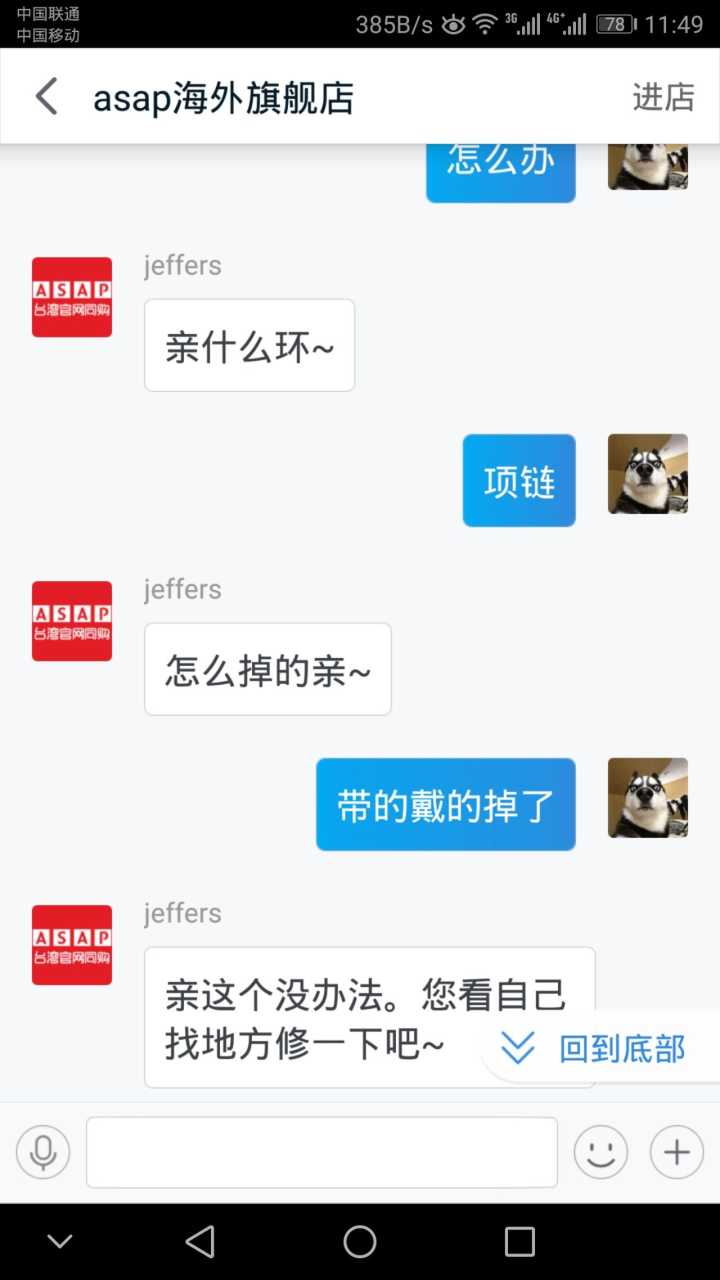Tap 进店 to enter the store
720x1280 pixels.
(x=663, y=97)
